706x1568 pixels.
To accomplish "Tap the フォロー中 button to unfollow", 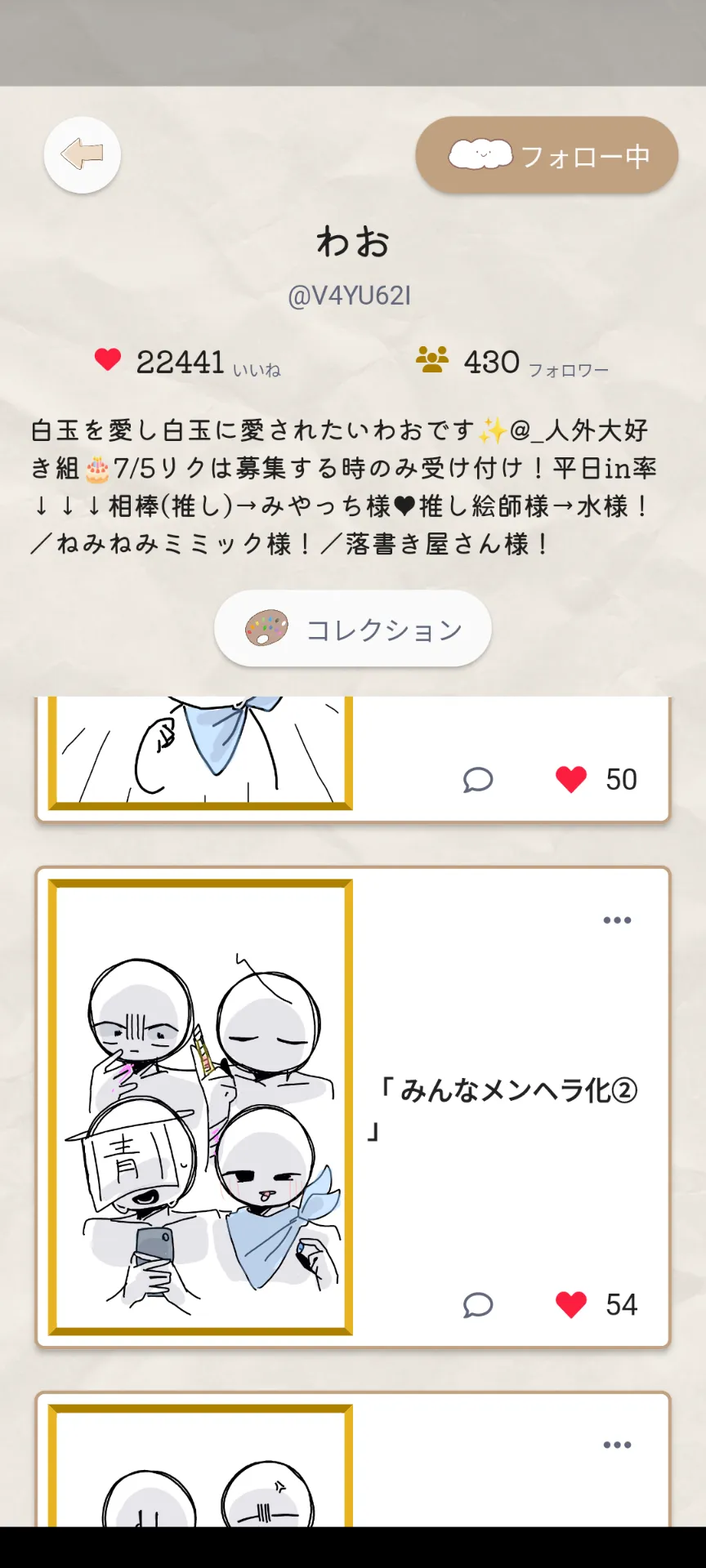I will tap(547, 155).
